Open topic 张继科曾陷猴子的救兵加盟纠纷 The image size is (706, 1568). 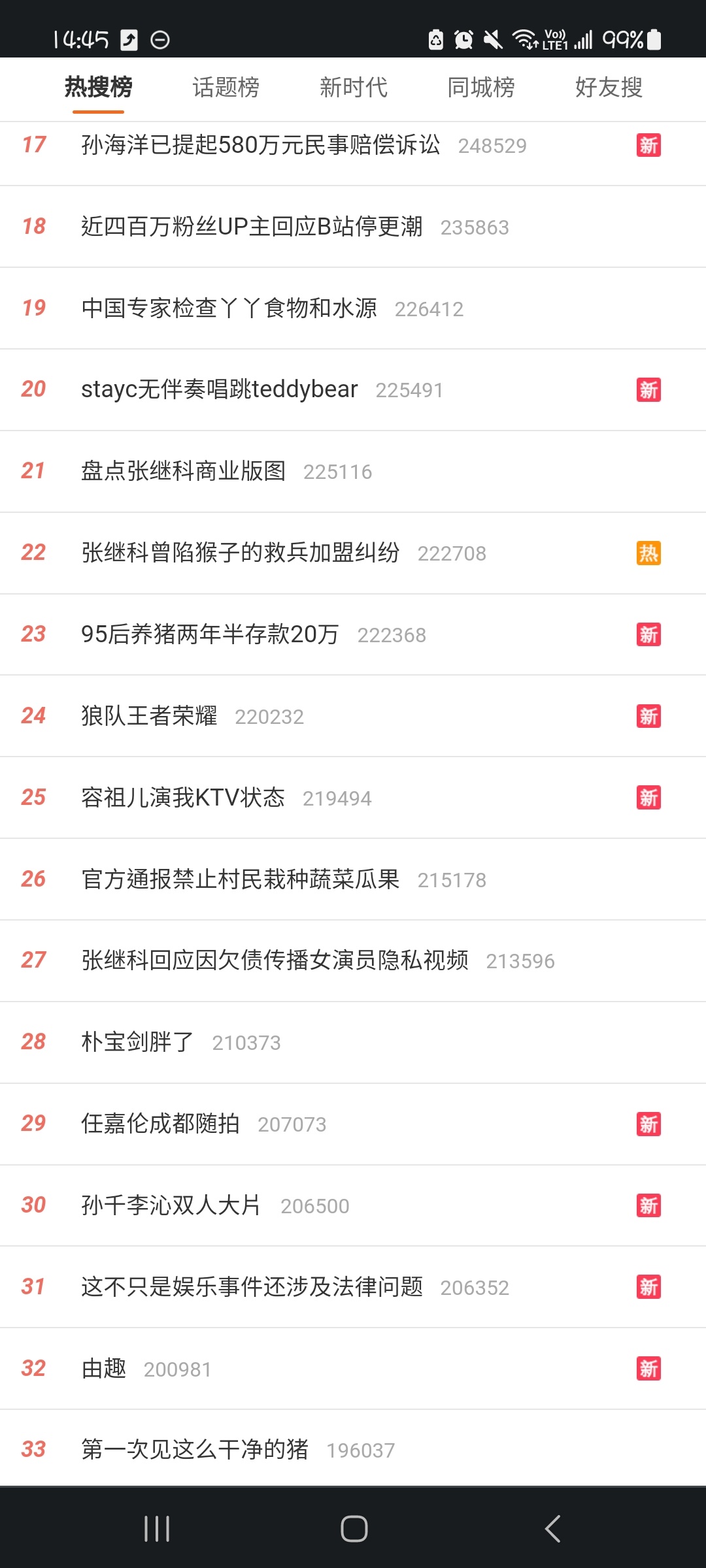point(353,553)
